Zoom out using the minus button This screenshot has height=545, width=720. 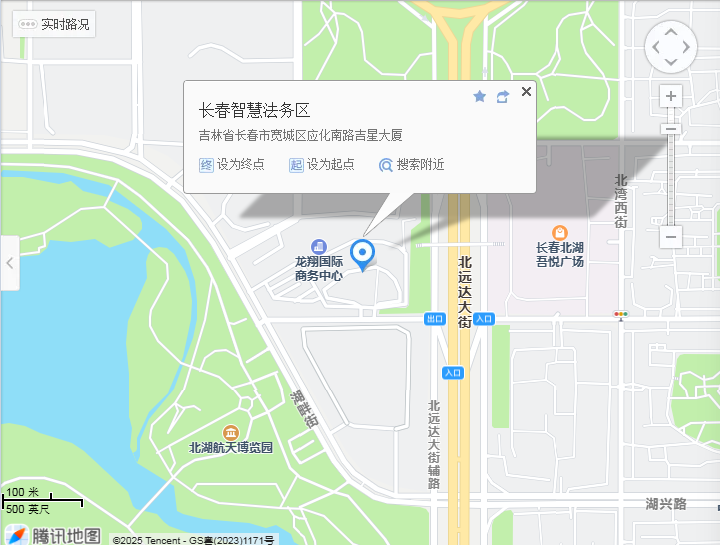[671, 238]
